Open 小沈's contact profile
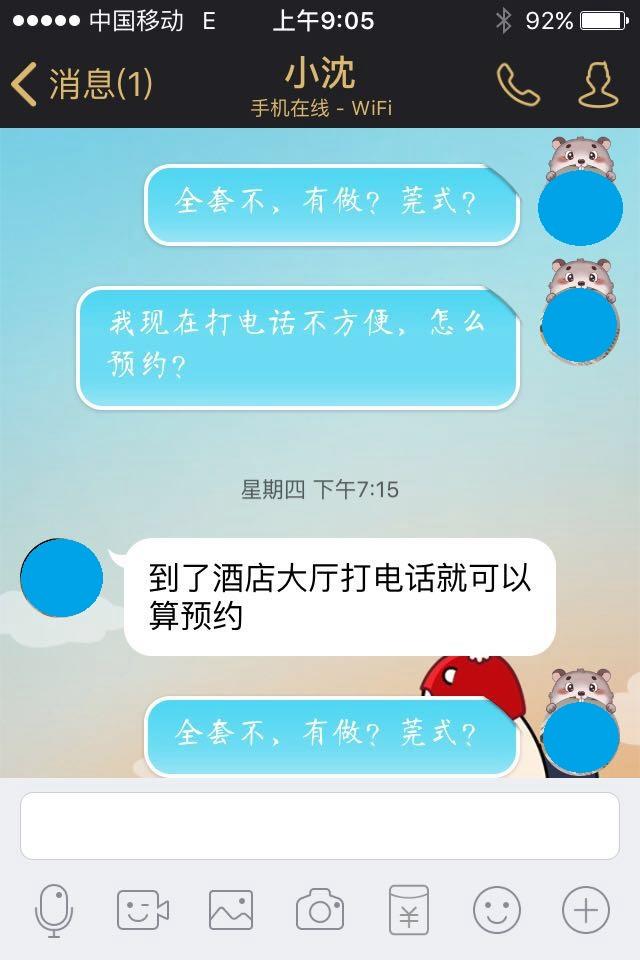 (x=598, y=85)
